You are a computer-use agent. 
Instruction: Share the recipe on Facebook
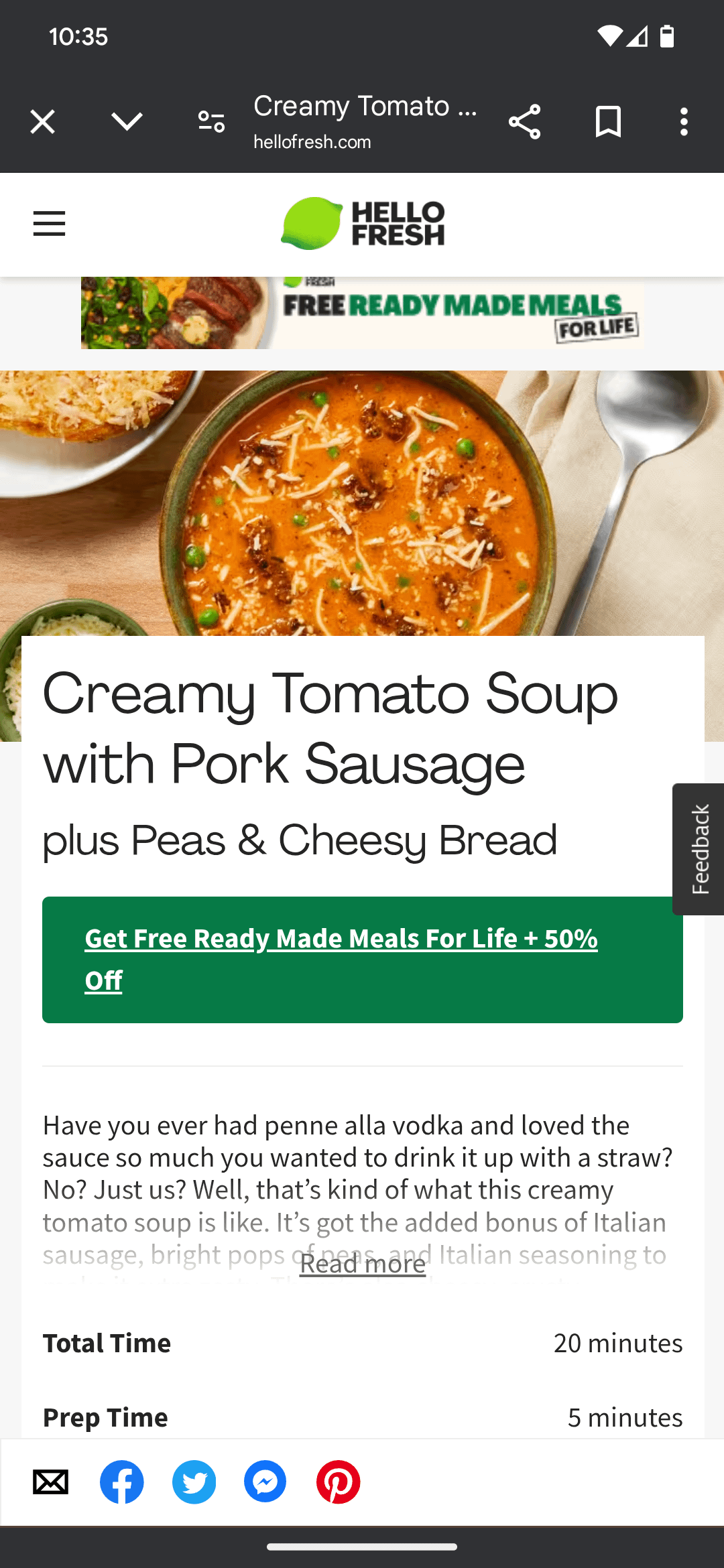pyautogui.click(x=122, y=1482)
